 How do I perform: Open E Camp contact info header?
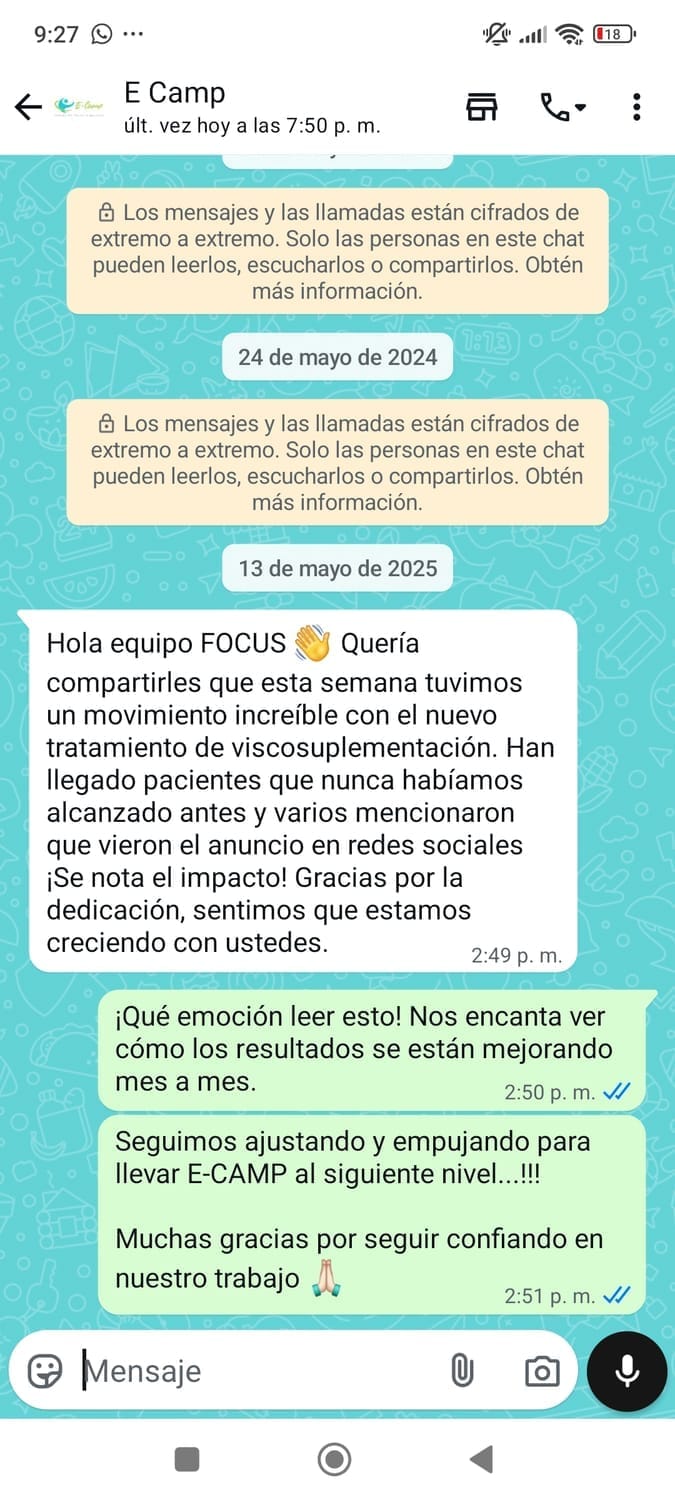(x=250, y=107)
